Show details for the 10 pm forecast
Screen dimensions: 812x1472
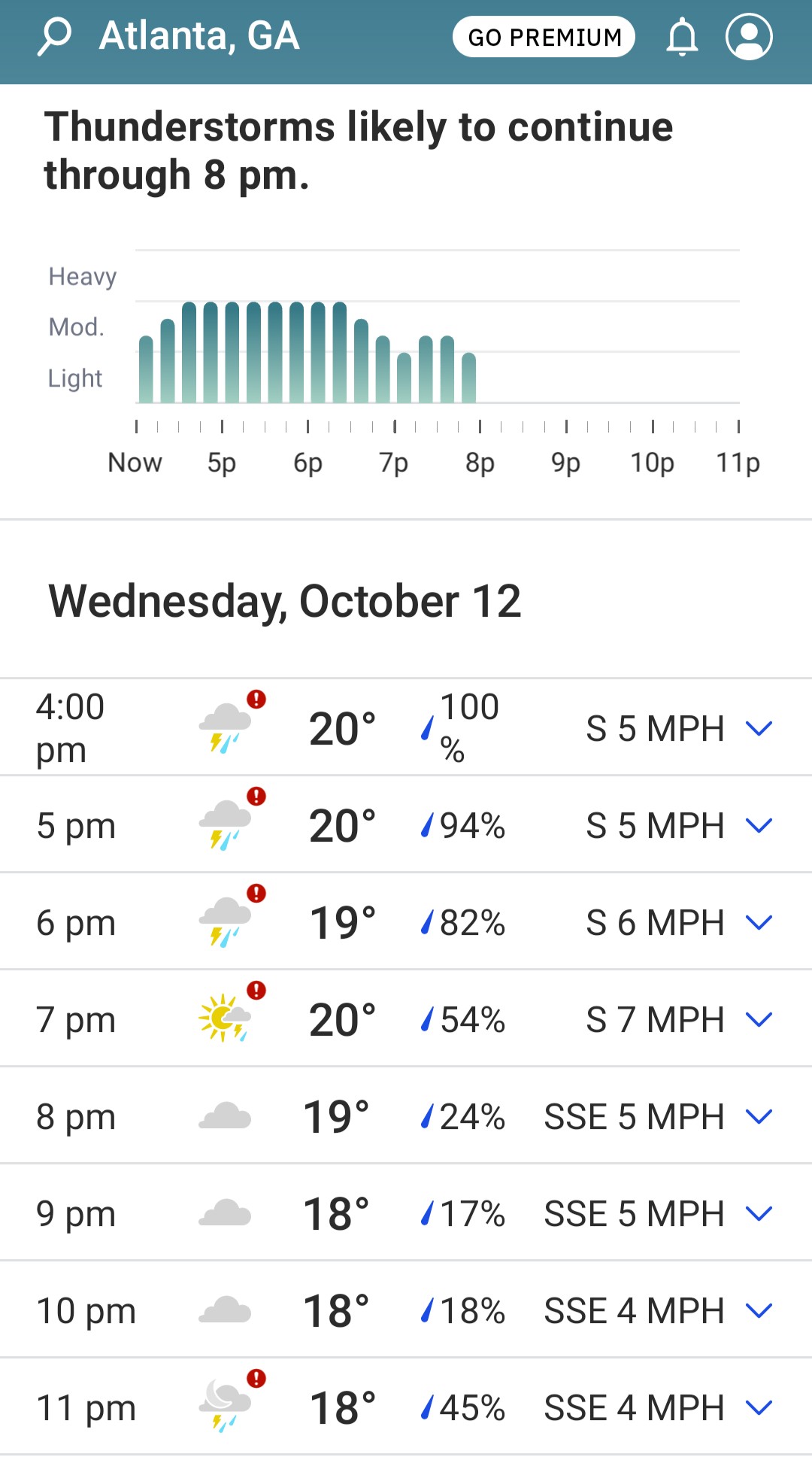759,1310
